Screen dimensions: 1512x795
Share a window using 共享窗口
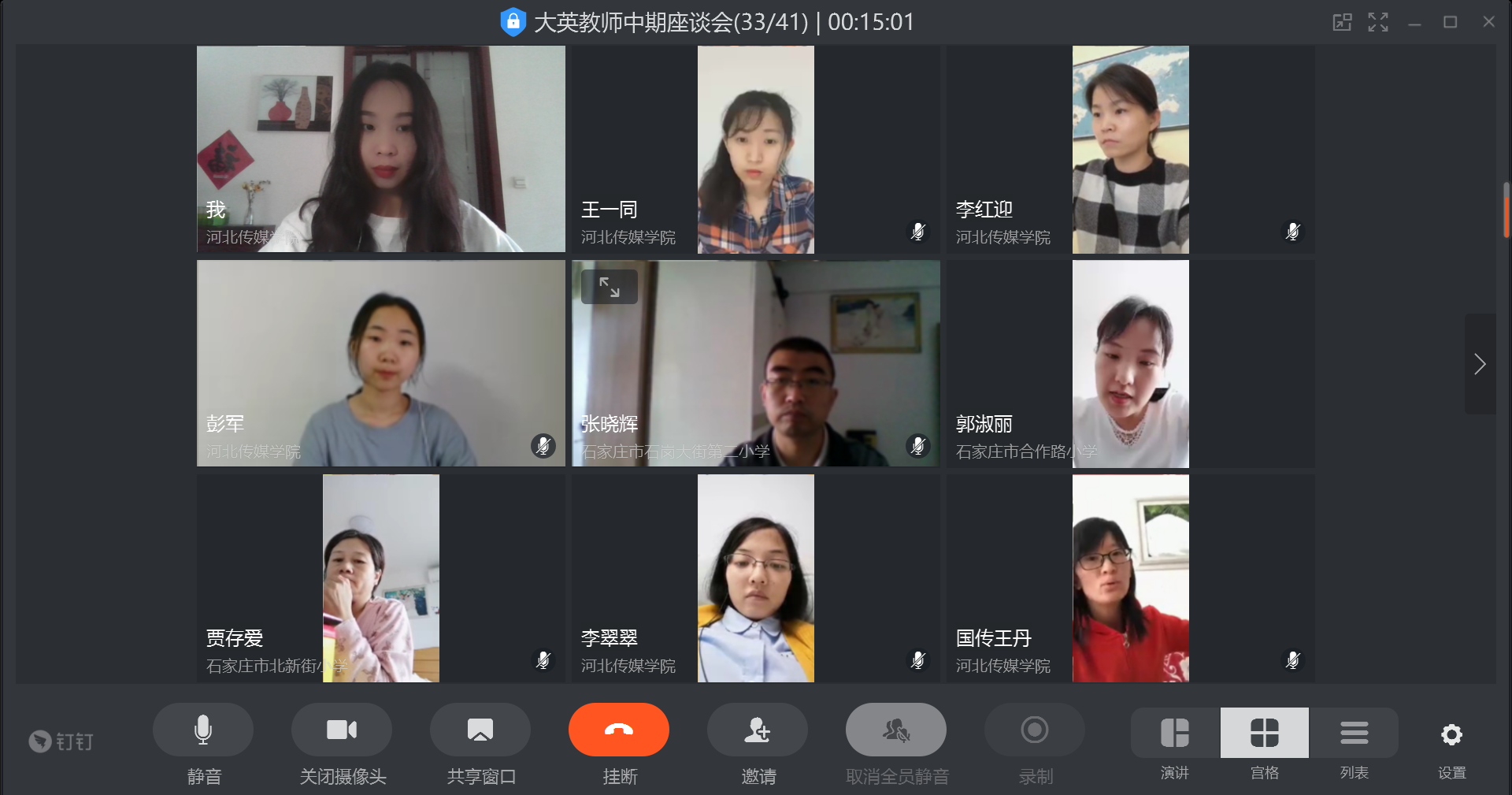(x=480, y=730)
